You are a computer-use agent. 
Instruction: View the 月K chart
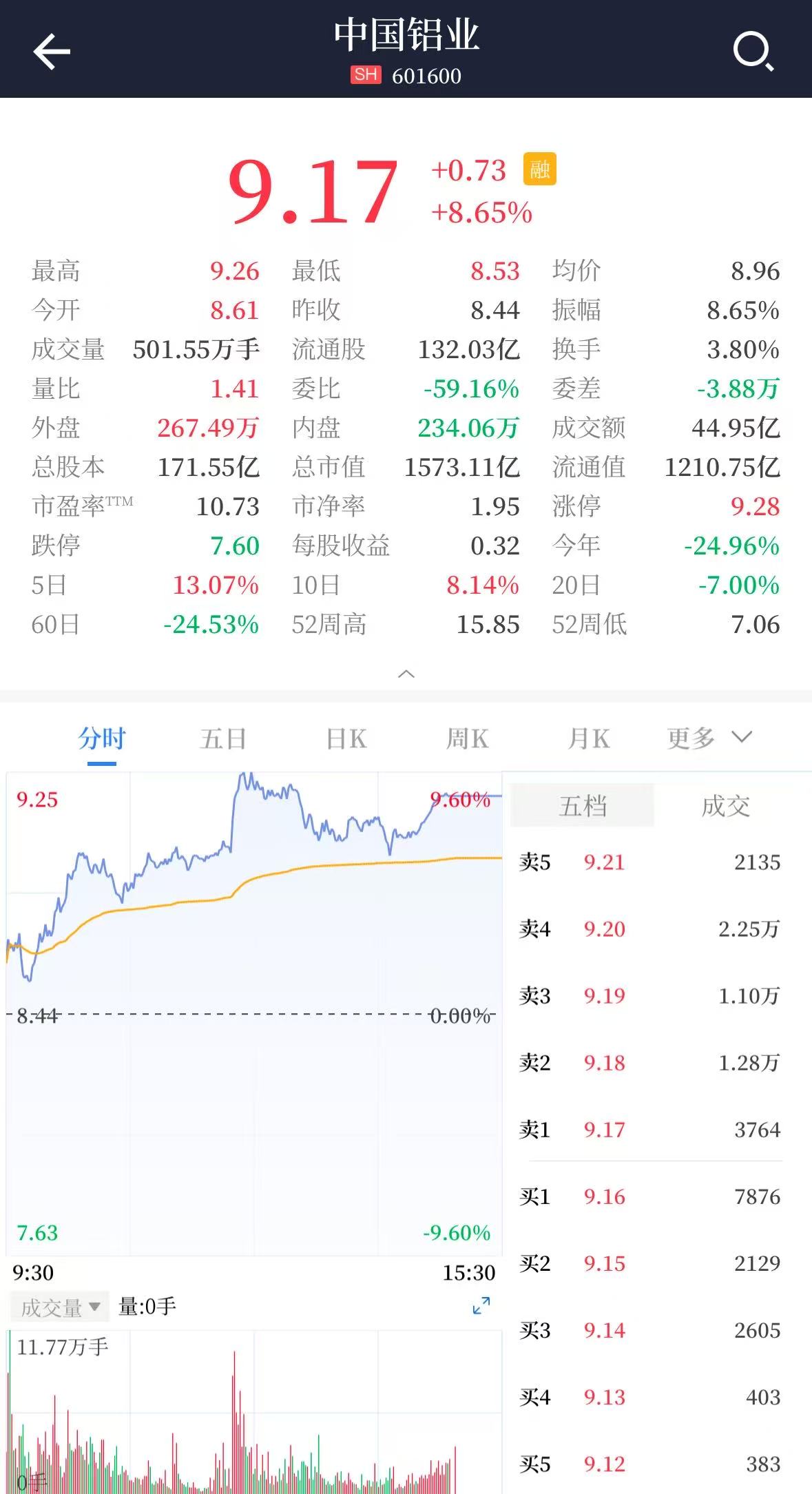click(589, 739)
